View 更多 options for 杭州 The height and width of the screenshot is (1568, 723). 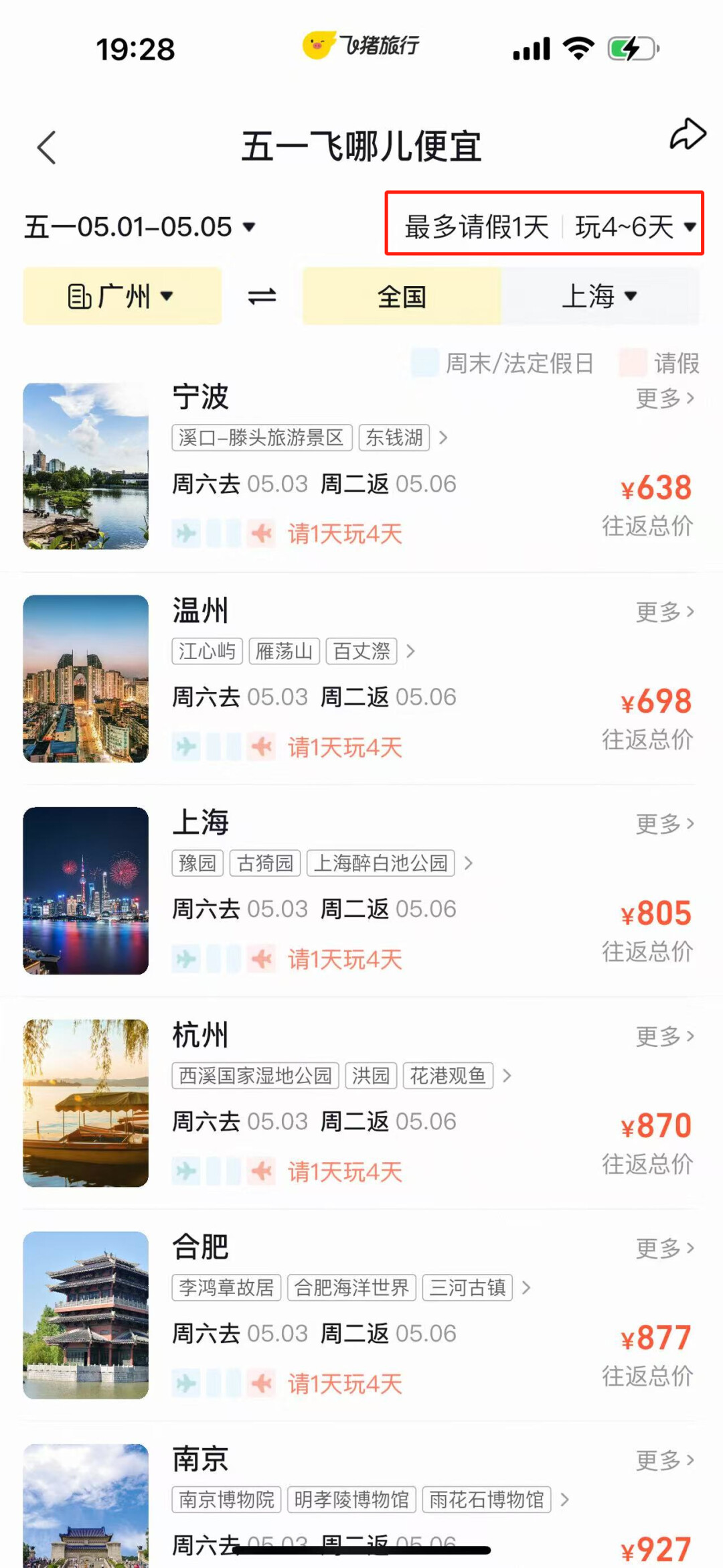click(664, 1036)
